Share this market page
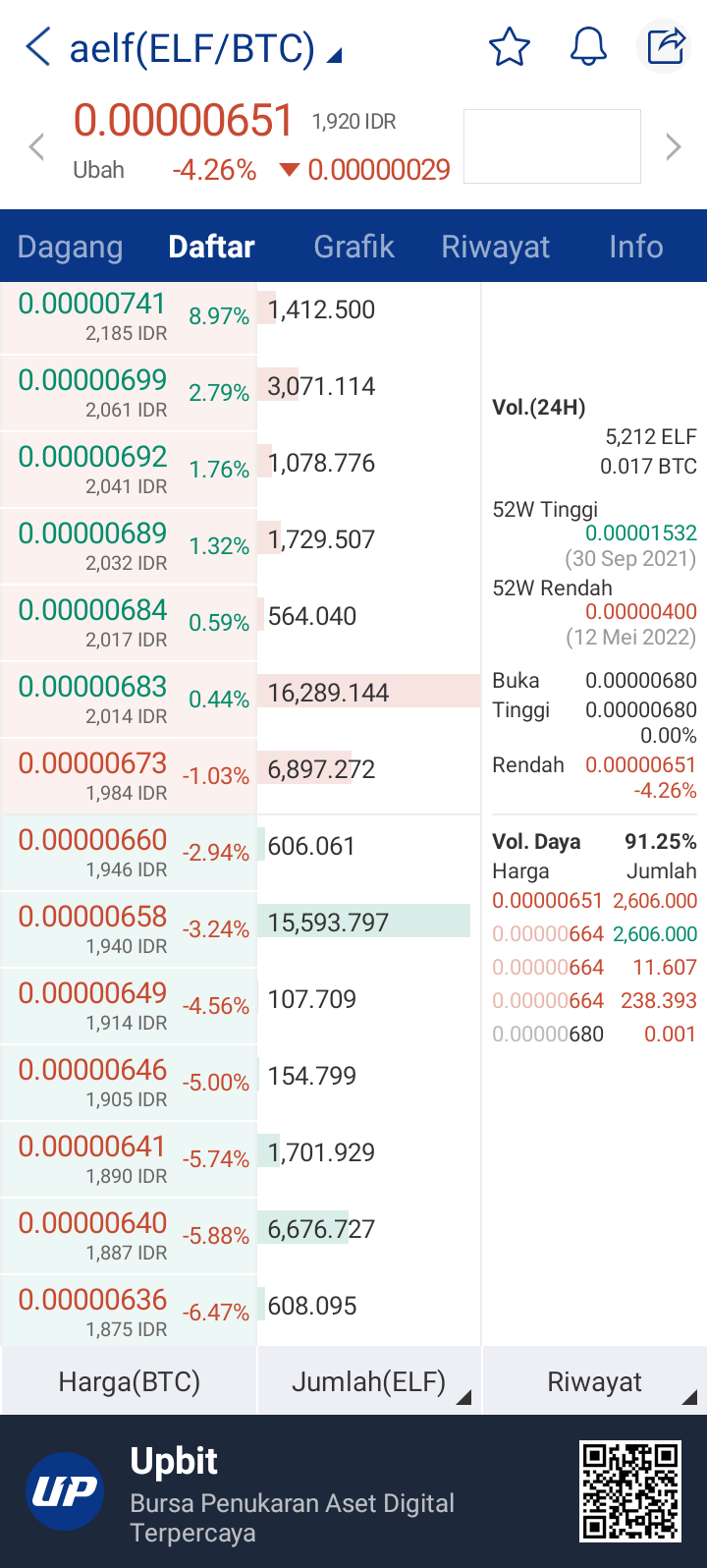The width and height of the screenshot is (707, 1568). [x=665, y=46]
